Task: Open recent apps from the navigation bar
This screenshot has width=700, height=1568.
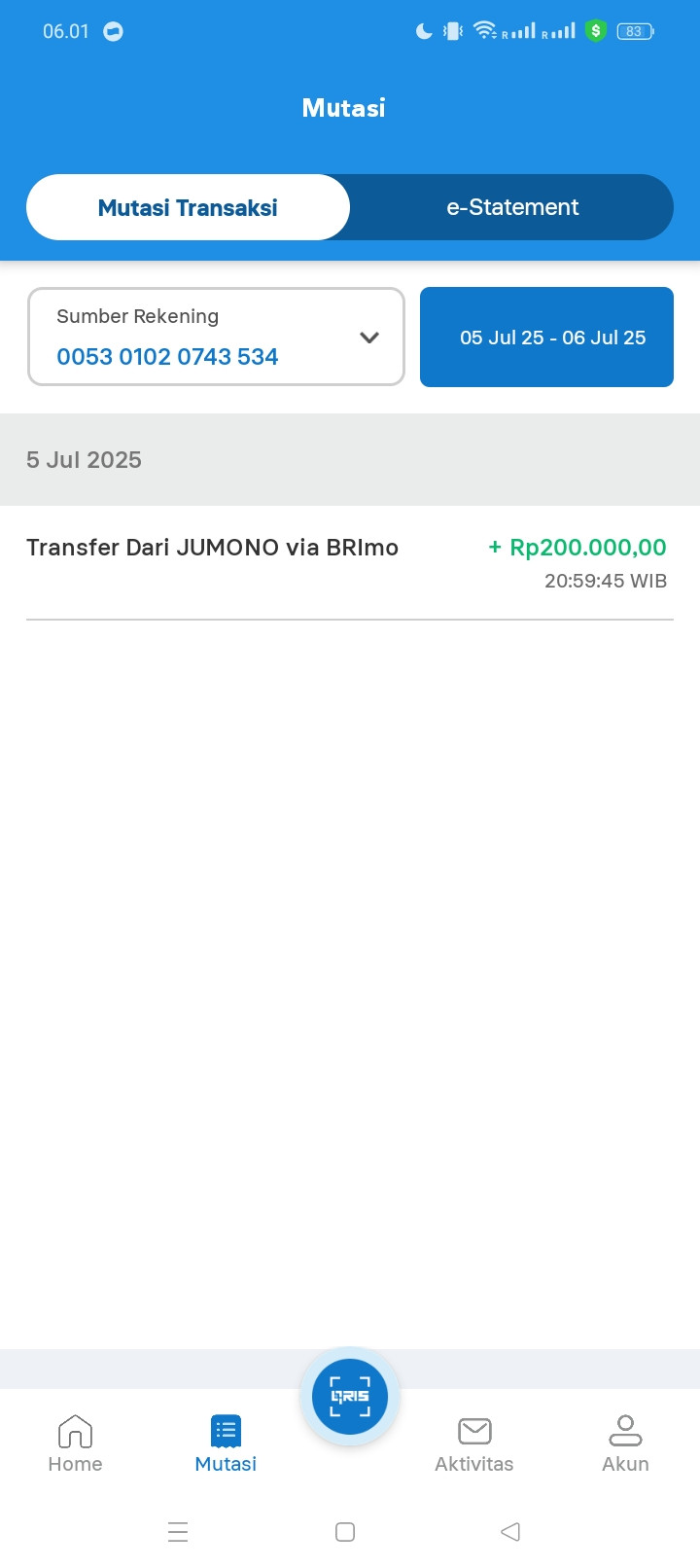Action: pyautogui.click(x=178, y=1532)
